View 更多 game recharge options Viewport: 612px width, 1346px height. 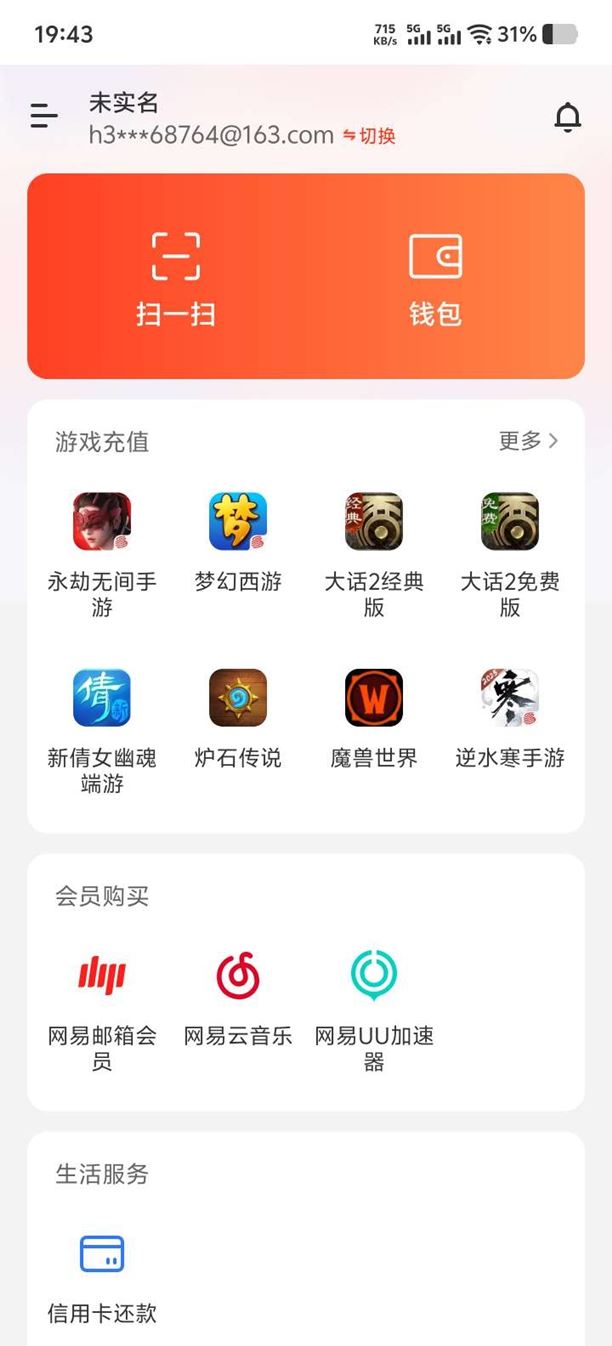coord(528,441)
